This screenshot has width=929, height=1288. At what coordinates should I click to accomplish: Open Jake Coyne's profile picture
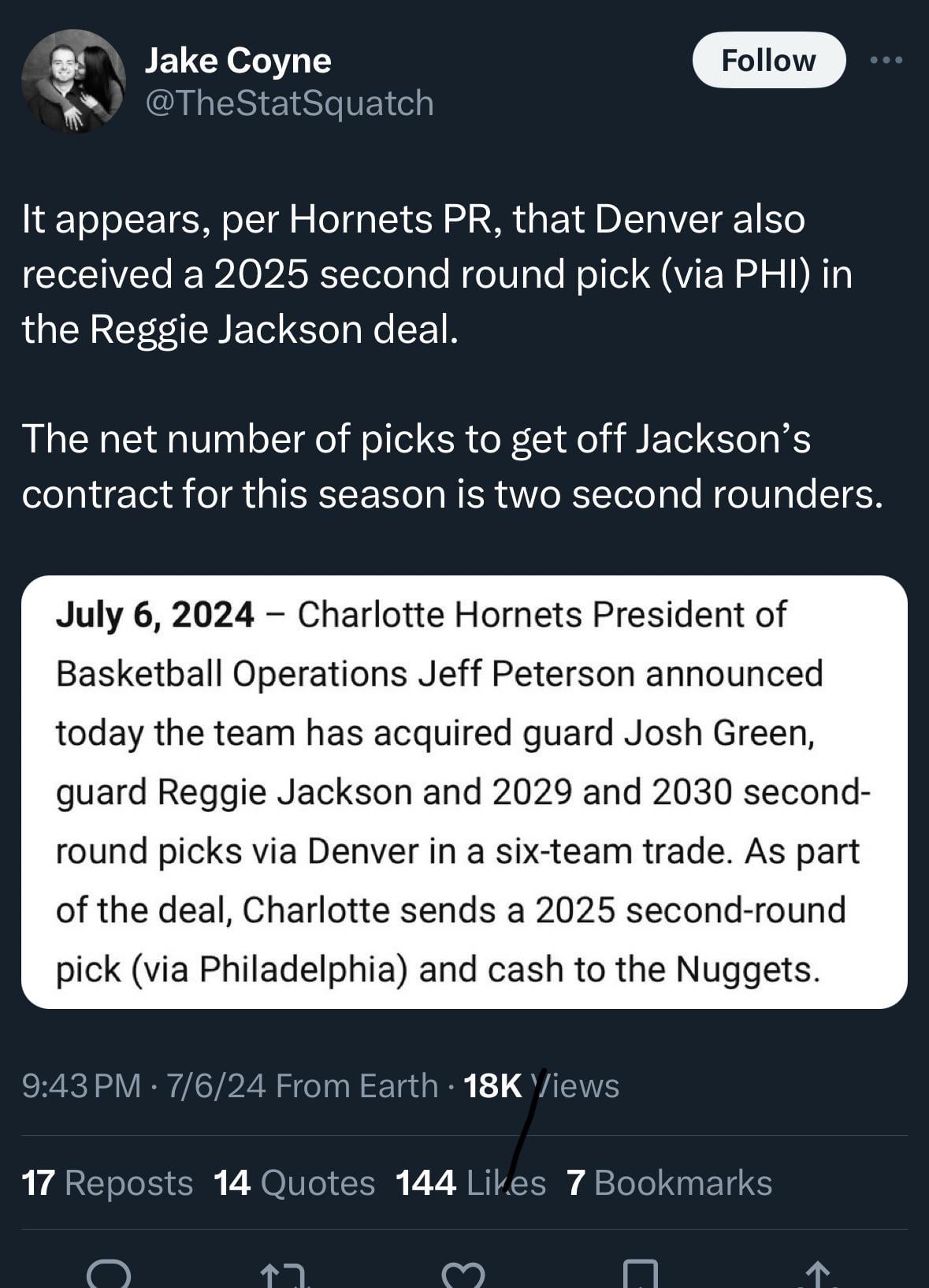point(72,81)
